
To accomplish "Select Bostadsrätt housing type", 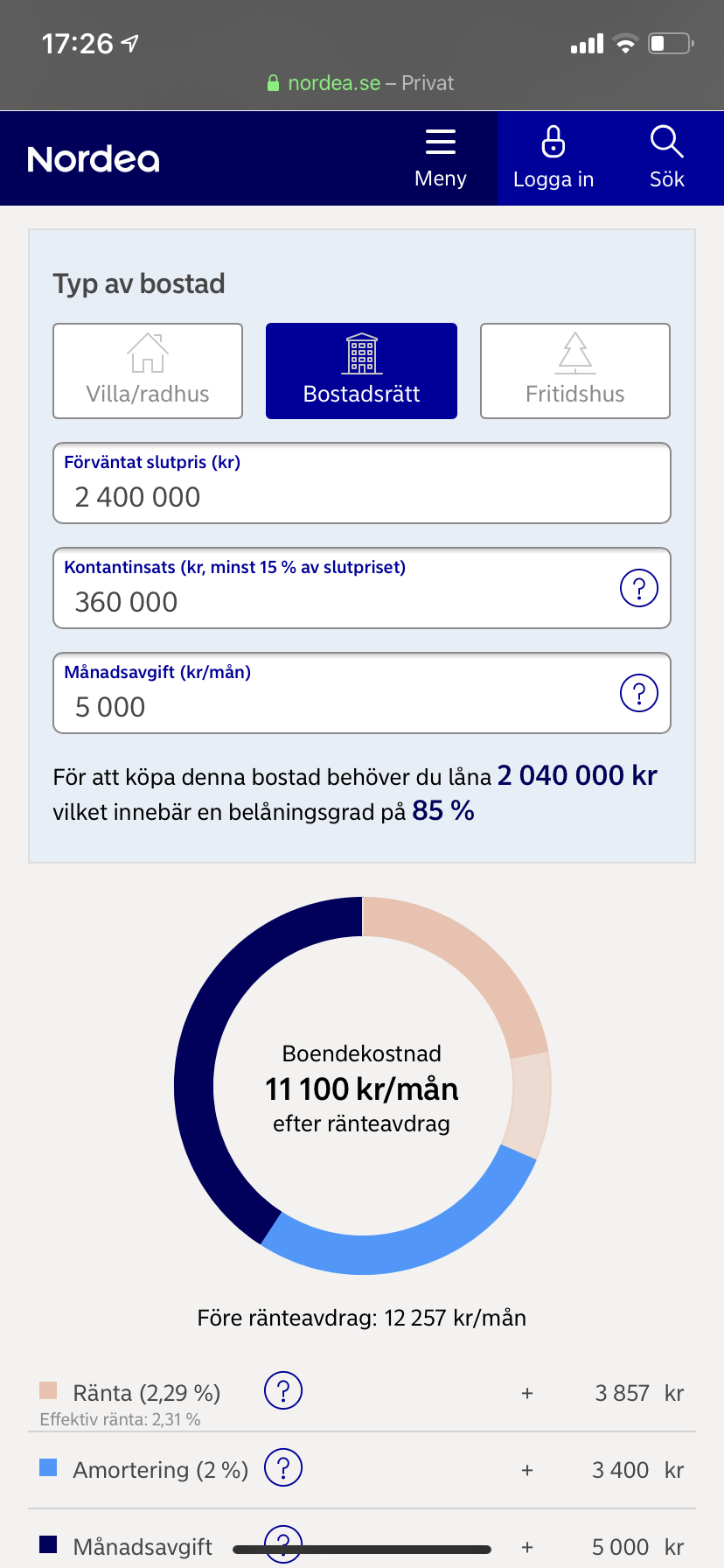I will [x=361, y=371].
